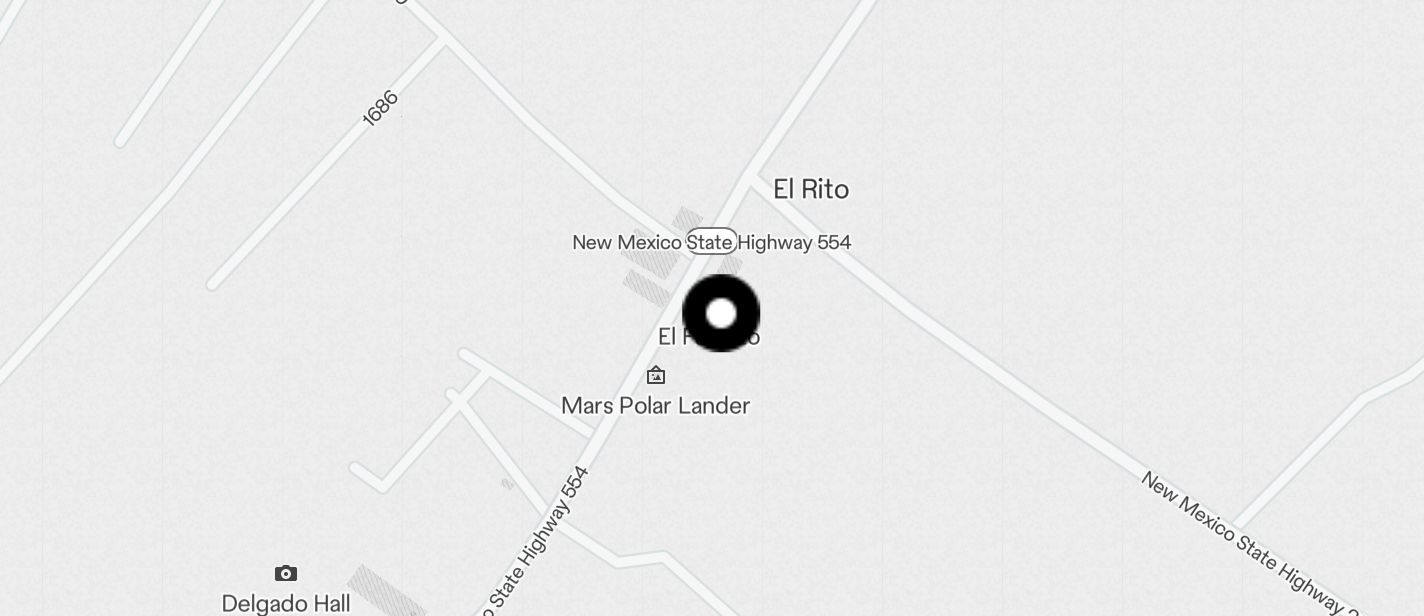Tap the Mars Polar Lander landmark icon
The width and height of the screenshot is (1424, 616).
click(656, 376)
